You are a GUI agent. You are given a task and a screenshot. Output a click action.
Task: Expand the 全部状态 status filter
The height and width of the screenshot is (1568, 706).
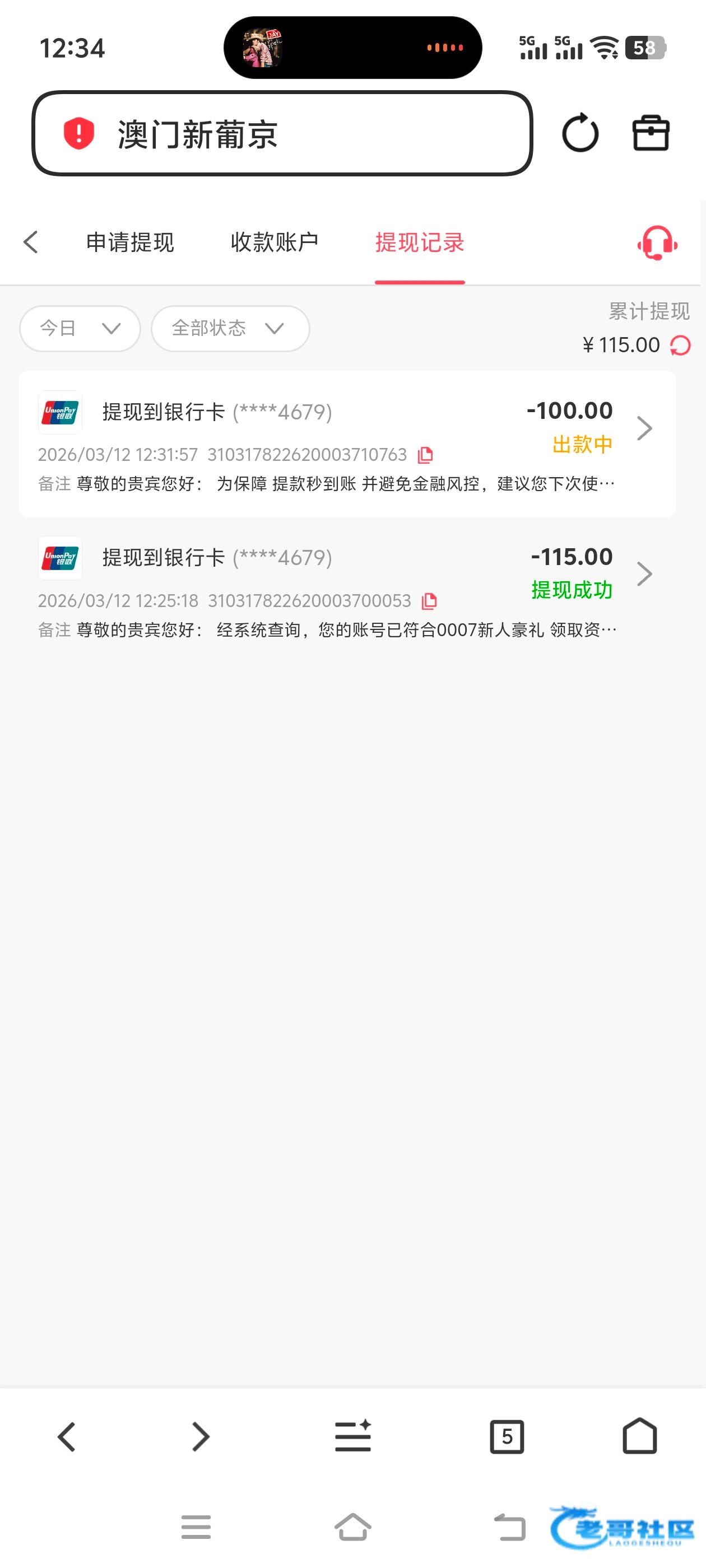click(x=230, y=329)
